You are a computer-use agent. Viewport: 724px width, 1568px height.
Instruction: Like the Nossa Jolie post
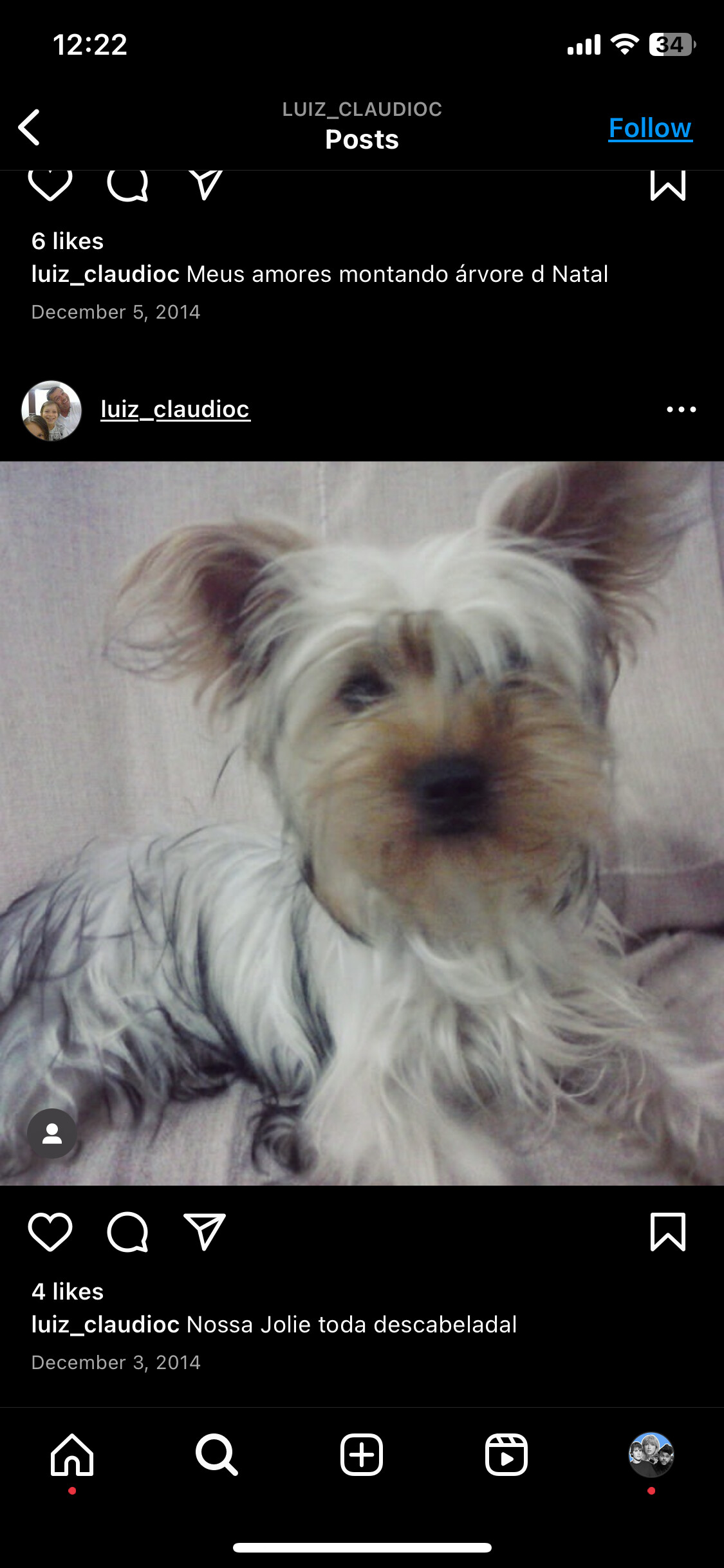[x=50, y=1232]
